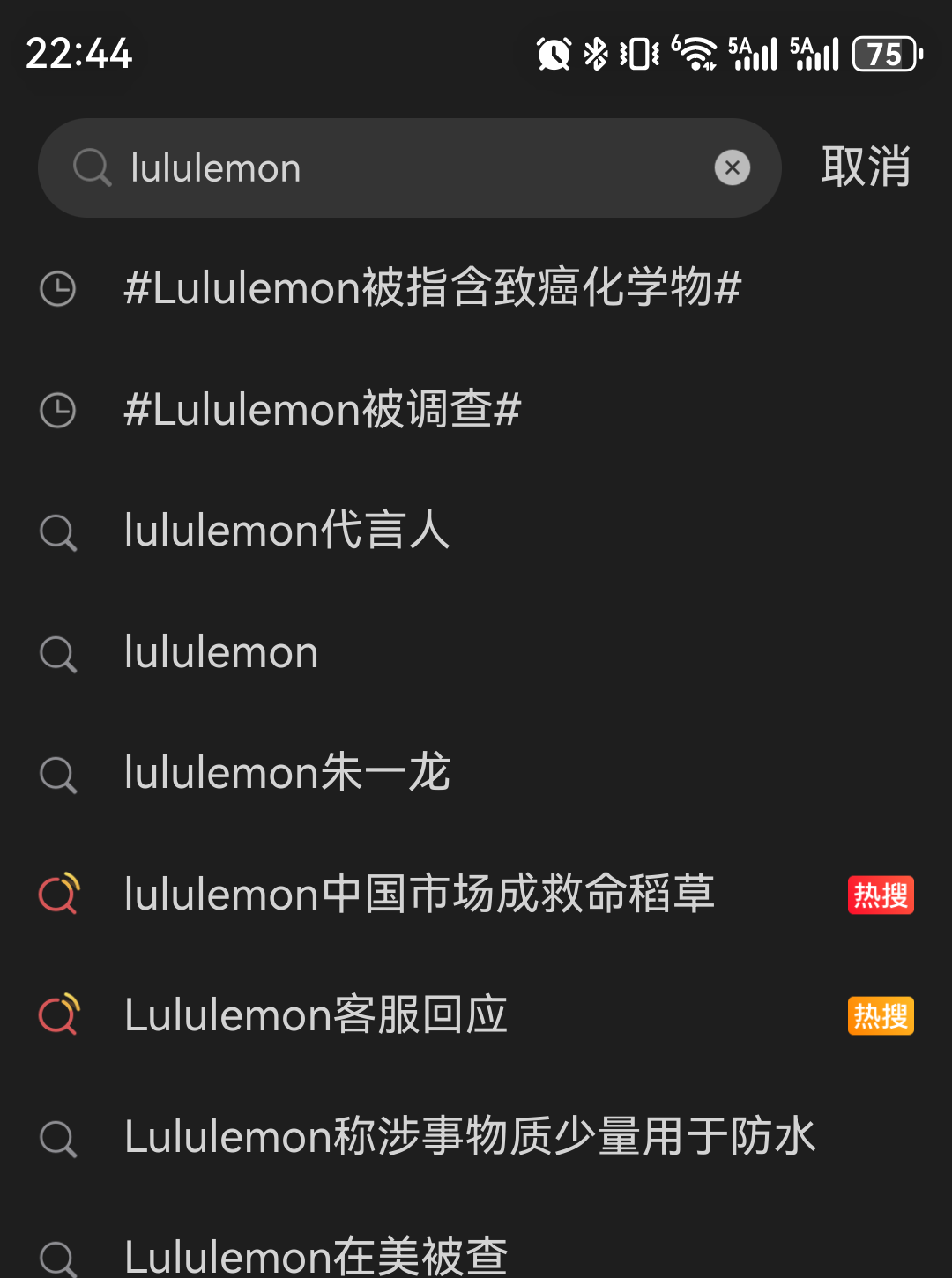952x1278 pixels.
Task: Open the #Lululemon被指含致癌化学物# hashtag
Action: coord(432,288)
